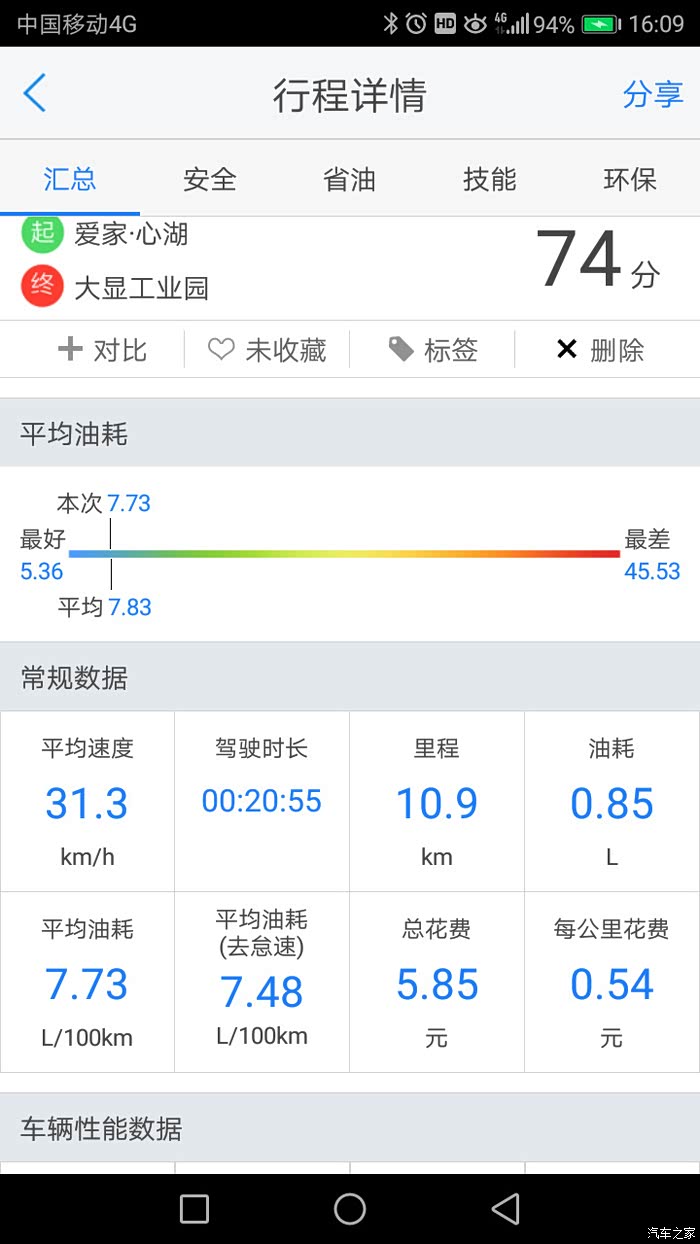
Task: Tap the system home button
Action: 350,1209
